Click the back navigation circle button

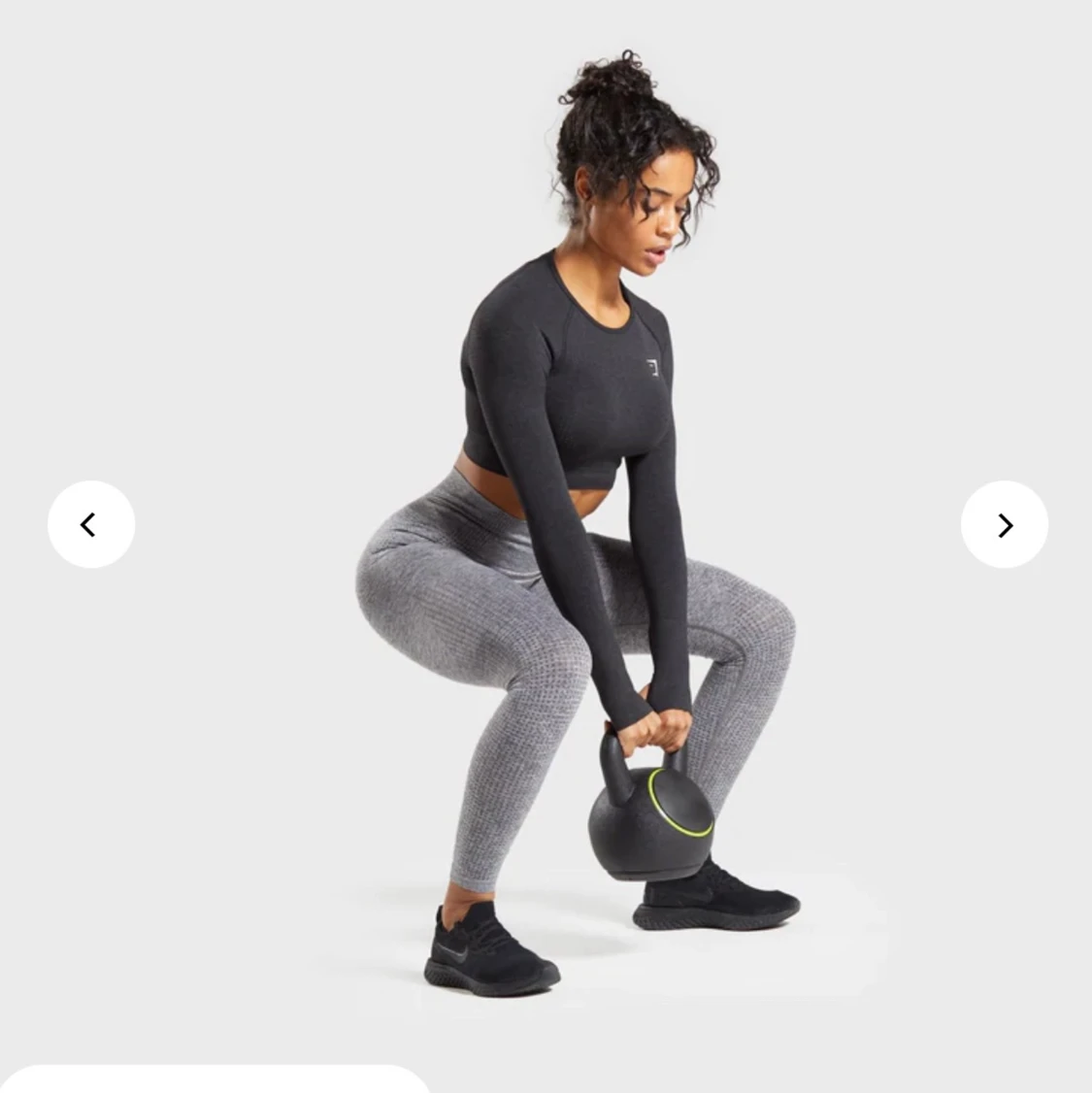point(90,524)
